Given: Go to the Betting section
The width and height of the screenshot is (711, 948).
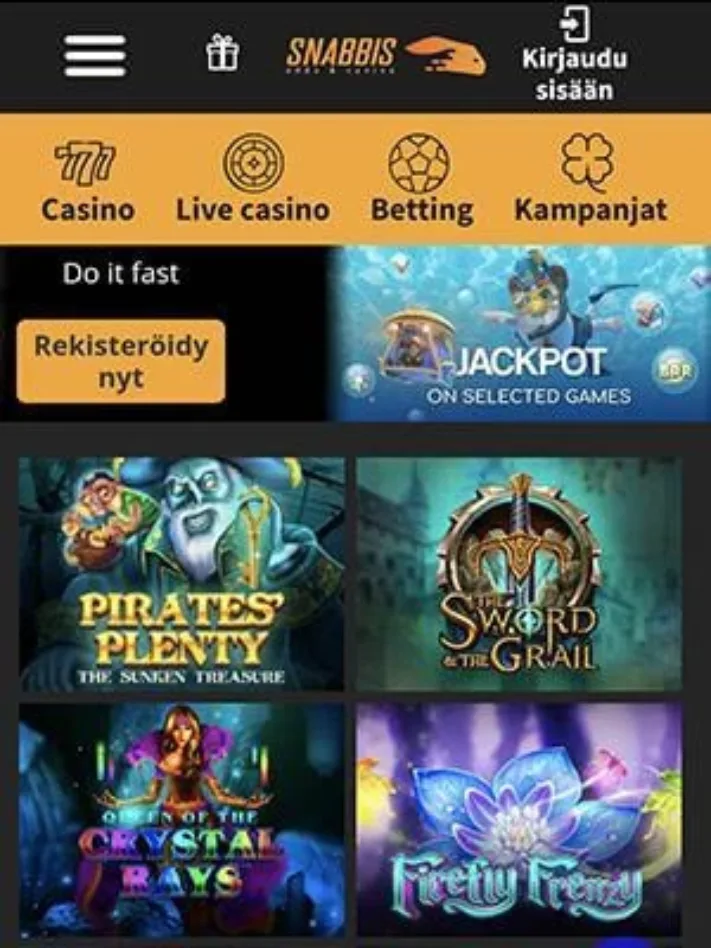Looking at the screenshot, I should pyautogui.click(x=421, y=182).
